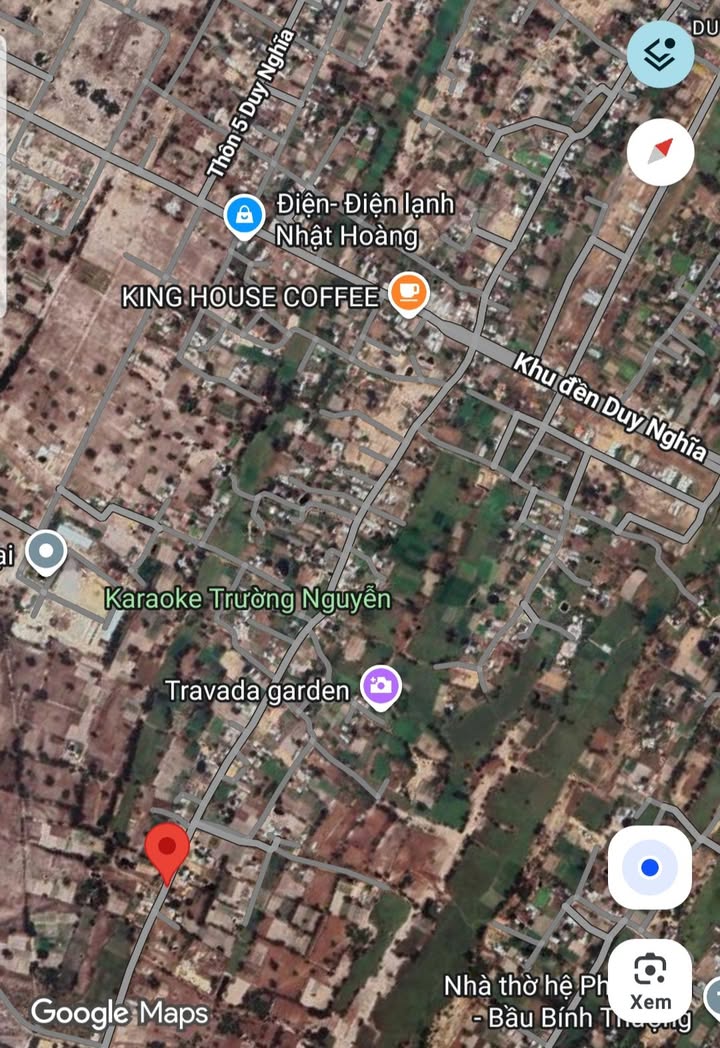Select the KING HOUSE COFFEE marker
Viewport: 720px width, 1048px height.
pos(408,293)
